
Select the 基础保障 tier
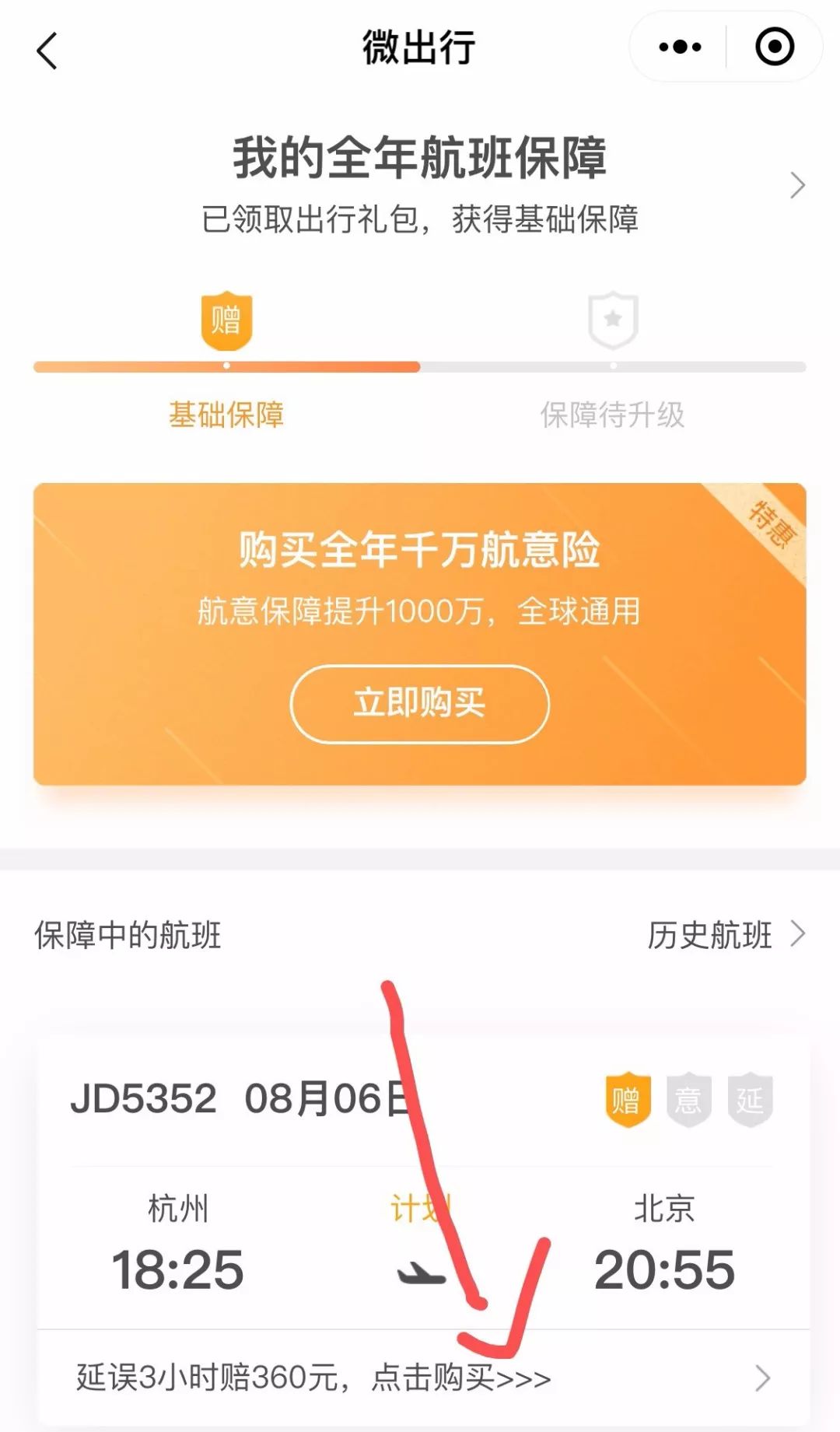(226, 414)
